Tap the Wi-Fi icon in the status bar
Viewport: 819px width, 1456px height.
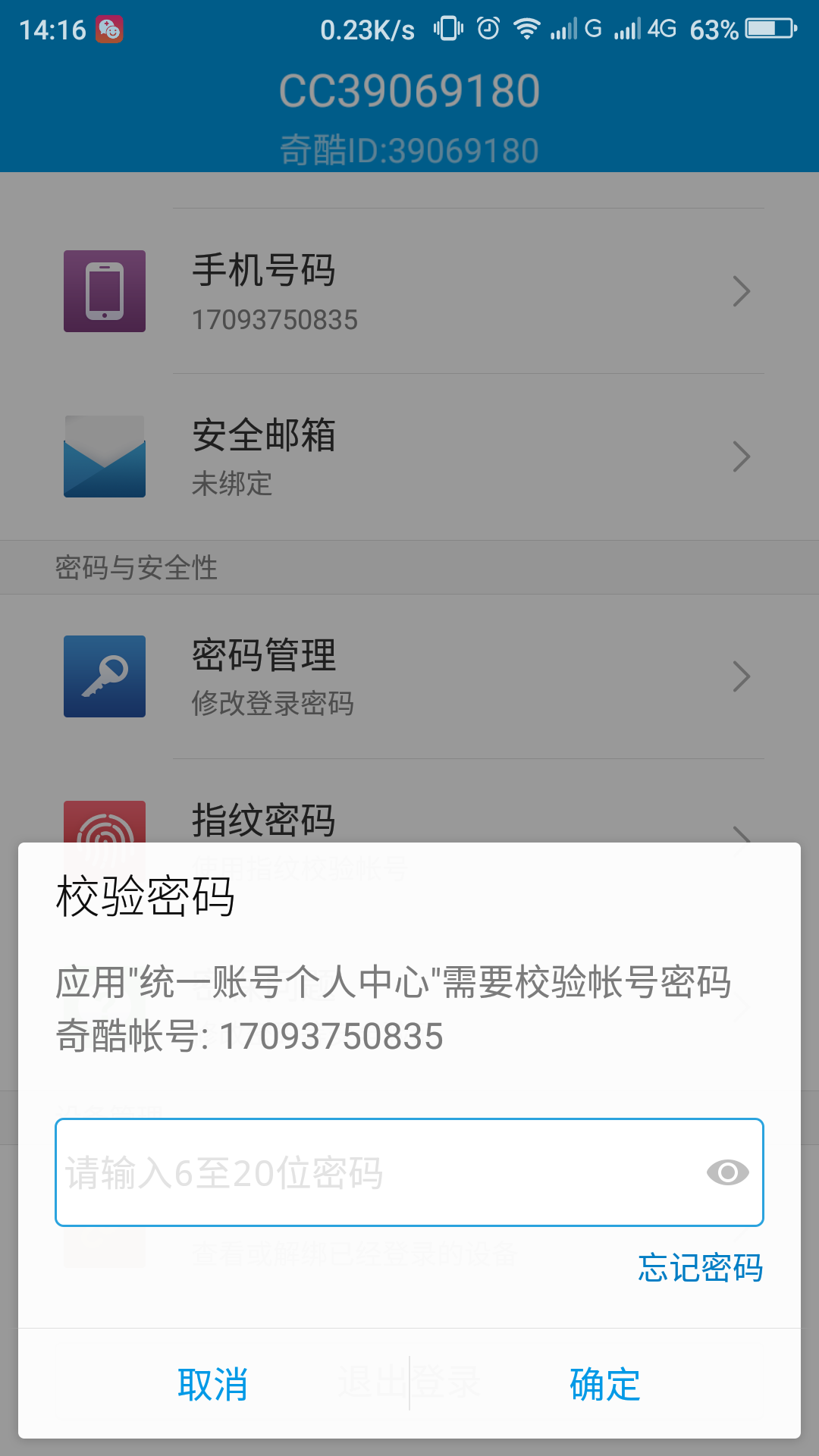(x=527, y=27)
